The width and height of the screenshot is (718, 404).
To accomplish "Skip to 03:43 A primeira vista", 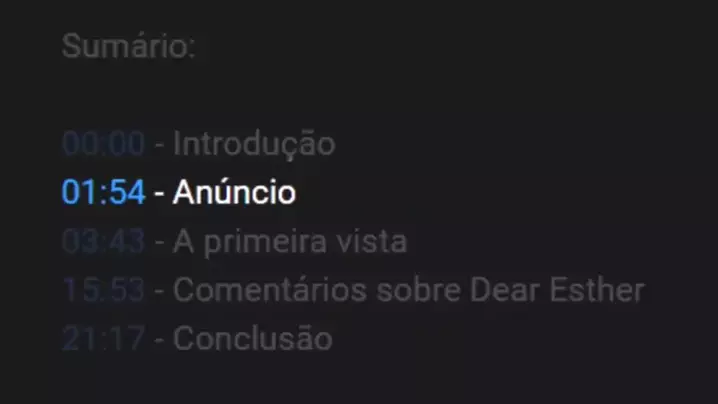I will (103, 242).
